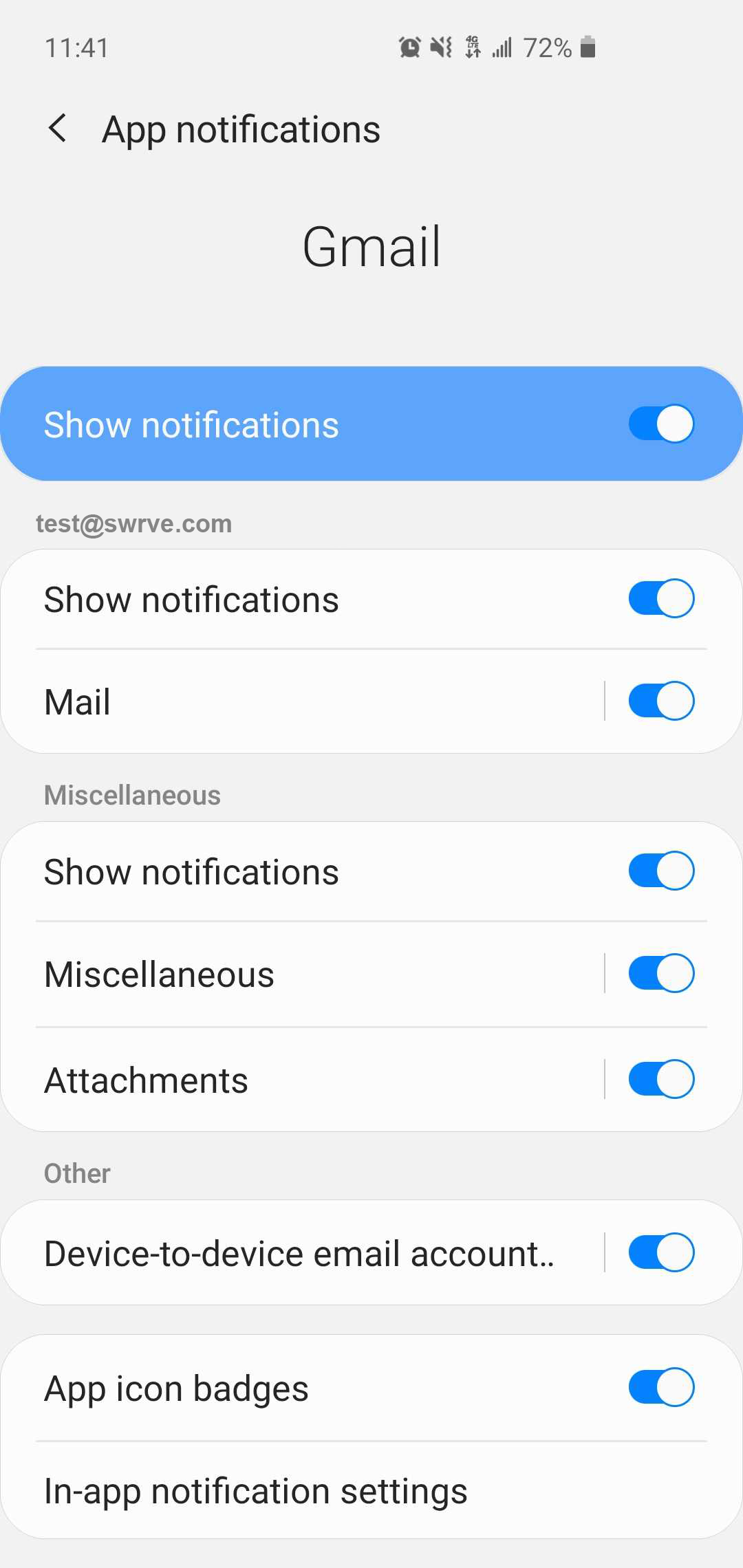Viewport: 743px width, 1568px height.
Task: Toggle the Miscellaneous category switch
Action: 661,973
